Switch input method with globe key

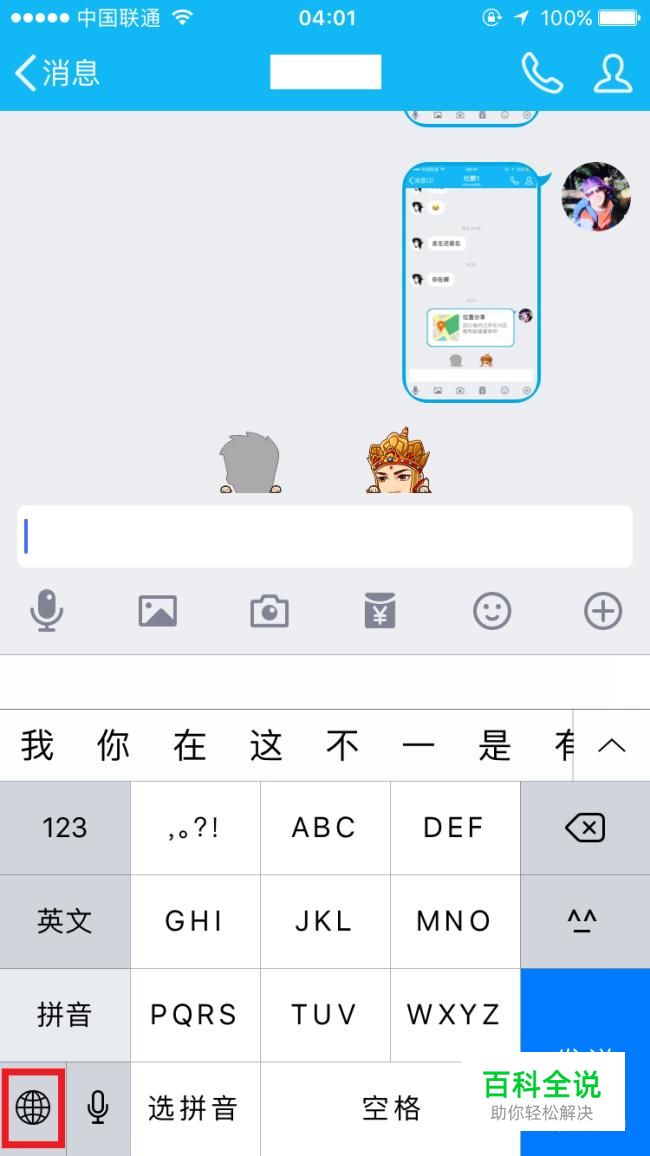[33, 1108]
